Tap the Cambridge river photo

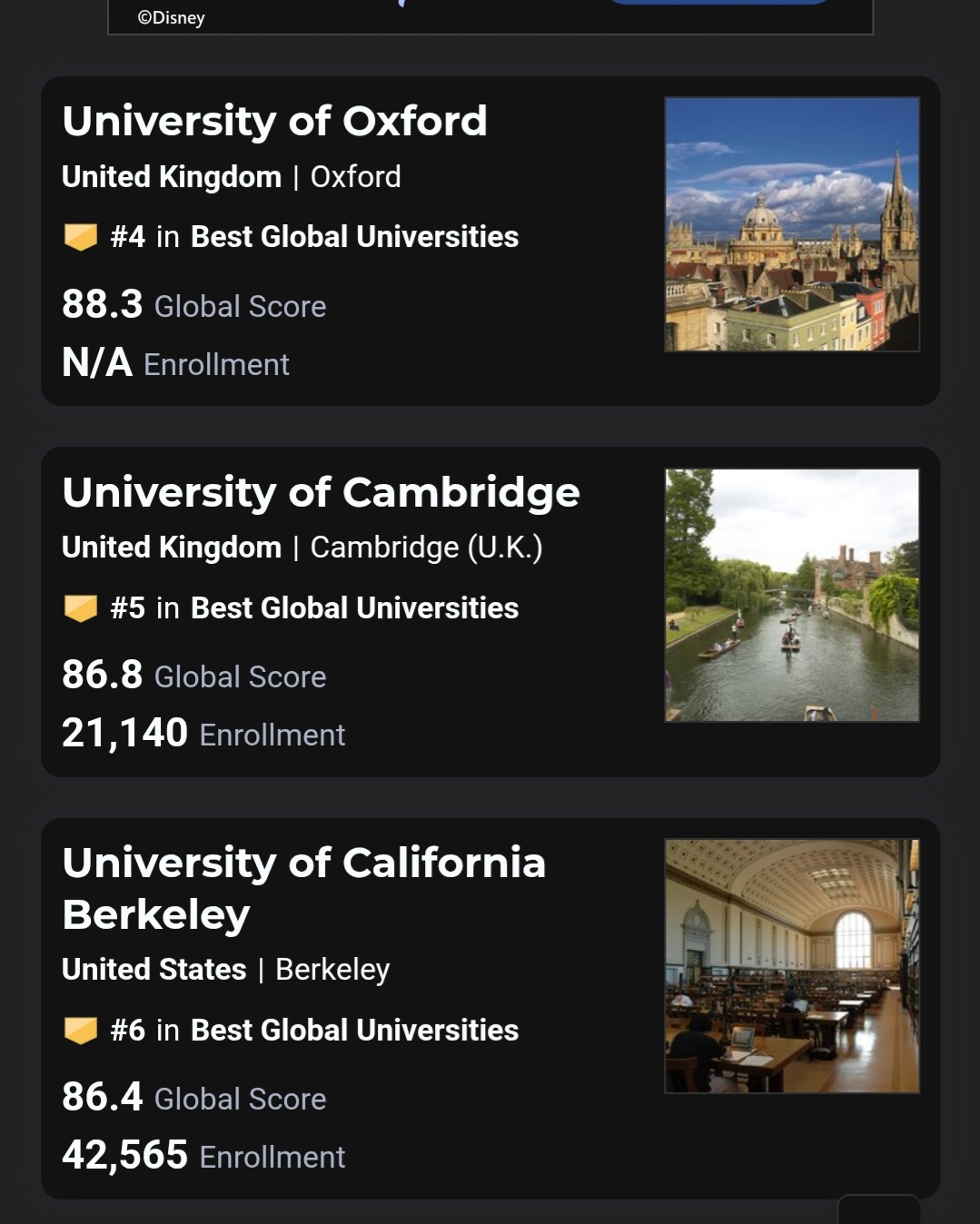click(792, 595)
